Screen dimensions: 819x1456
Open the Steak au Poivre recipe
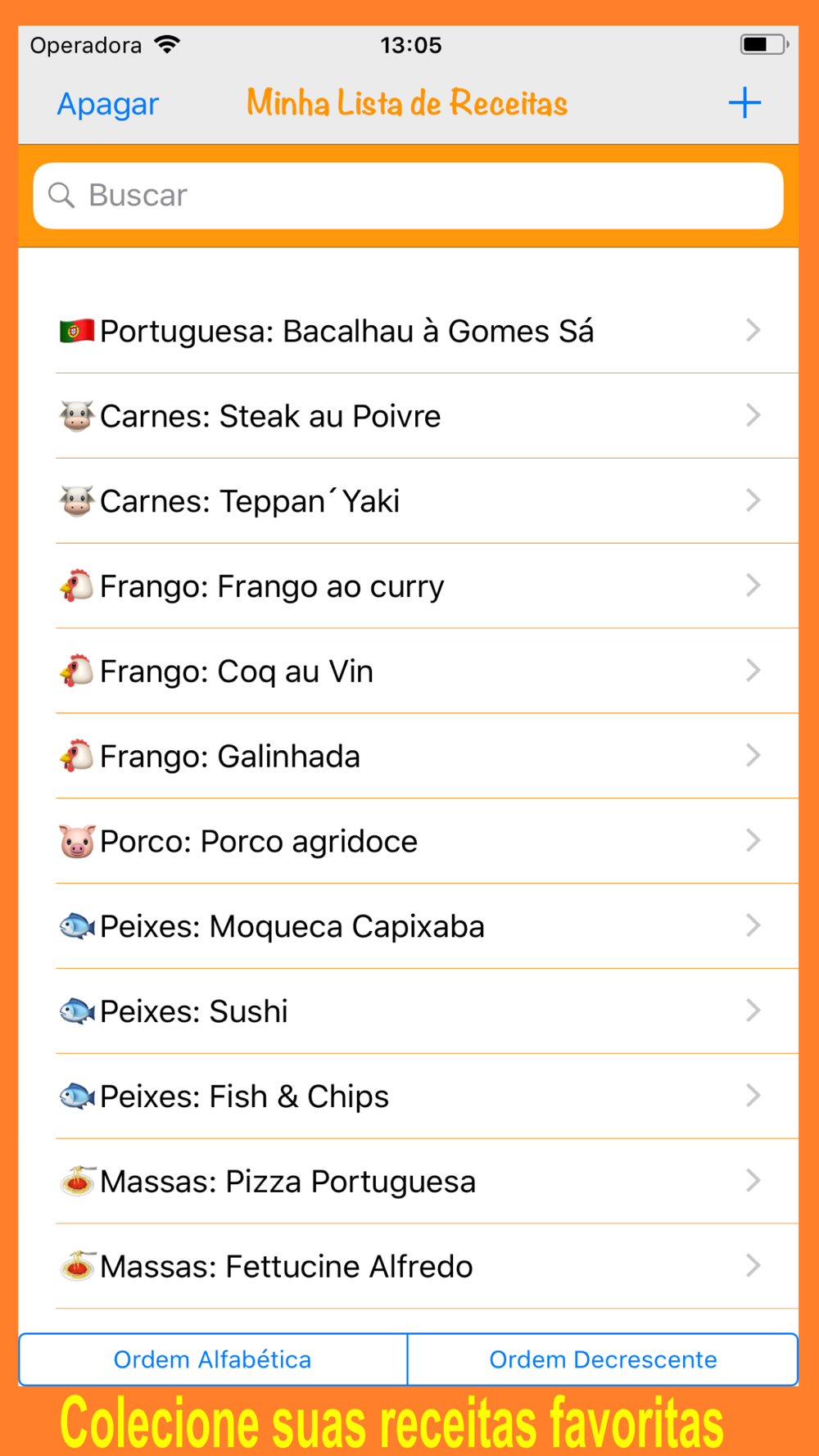[409, 416]
